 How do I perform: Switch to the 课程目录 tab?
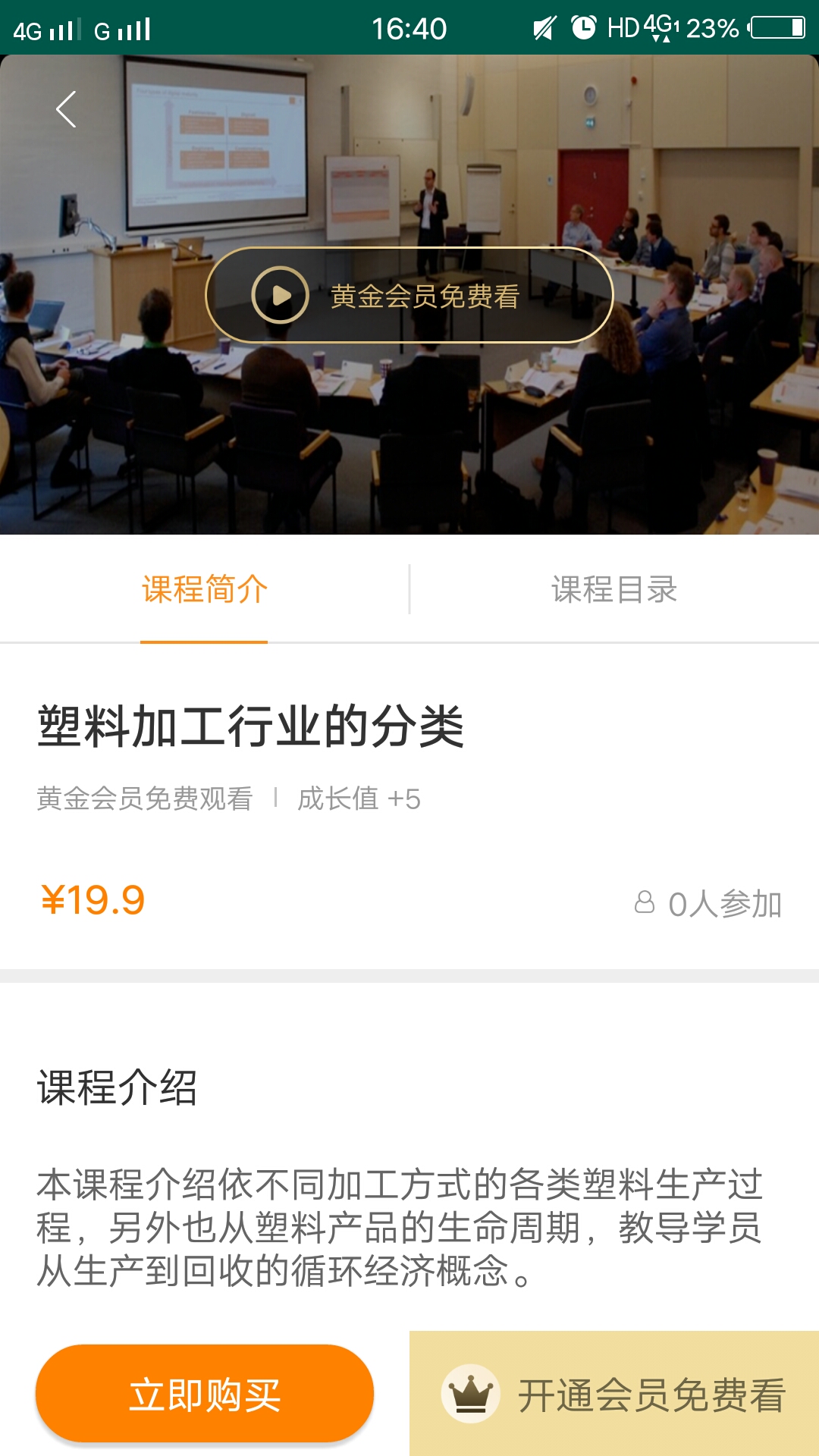click(613, 589)
